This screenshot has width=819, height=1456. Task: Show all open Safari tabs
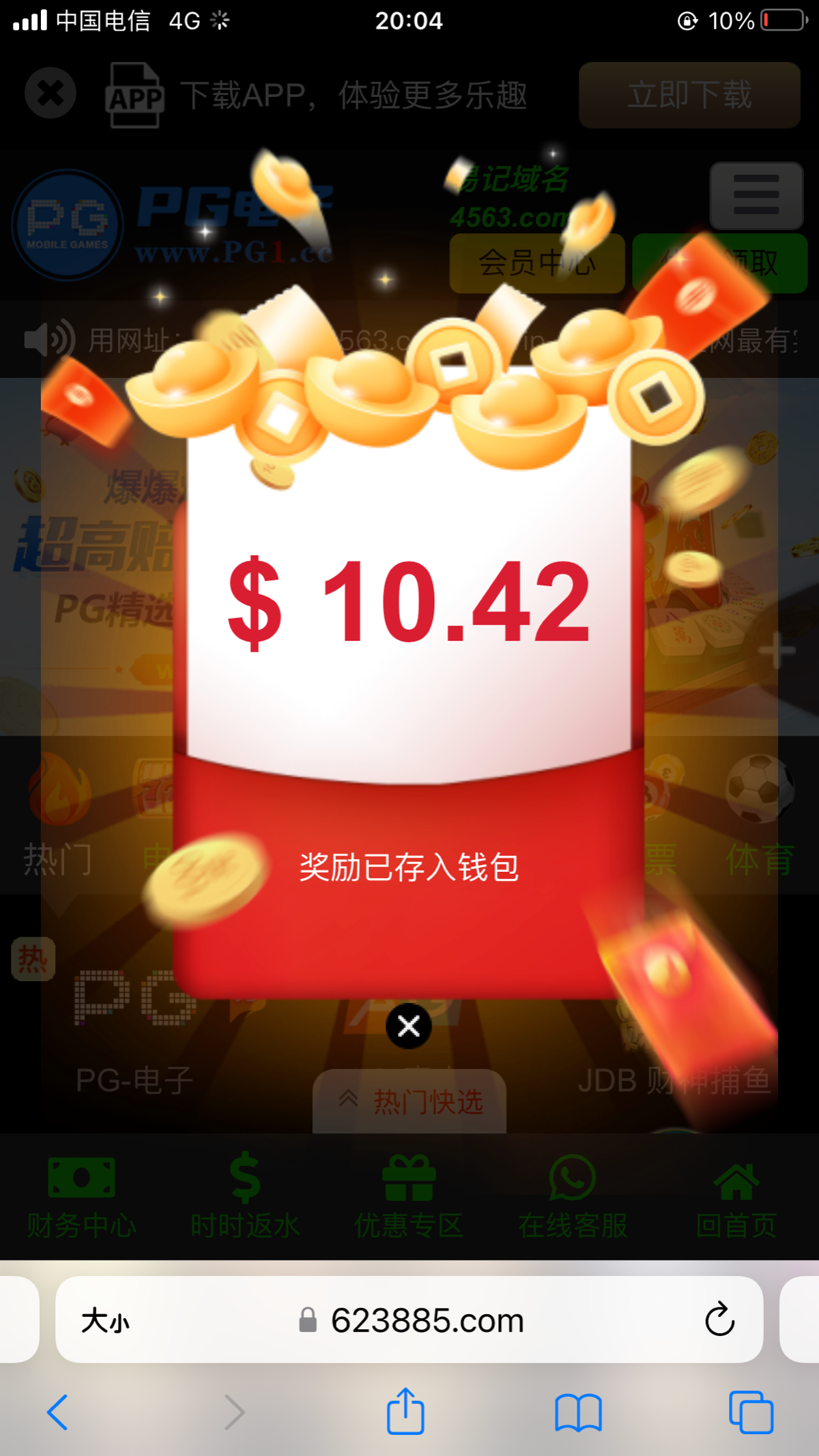click(751, 1412)
